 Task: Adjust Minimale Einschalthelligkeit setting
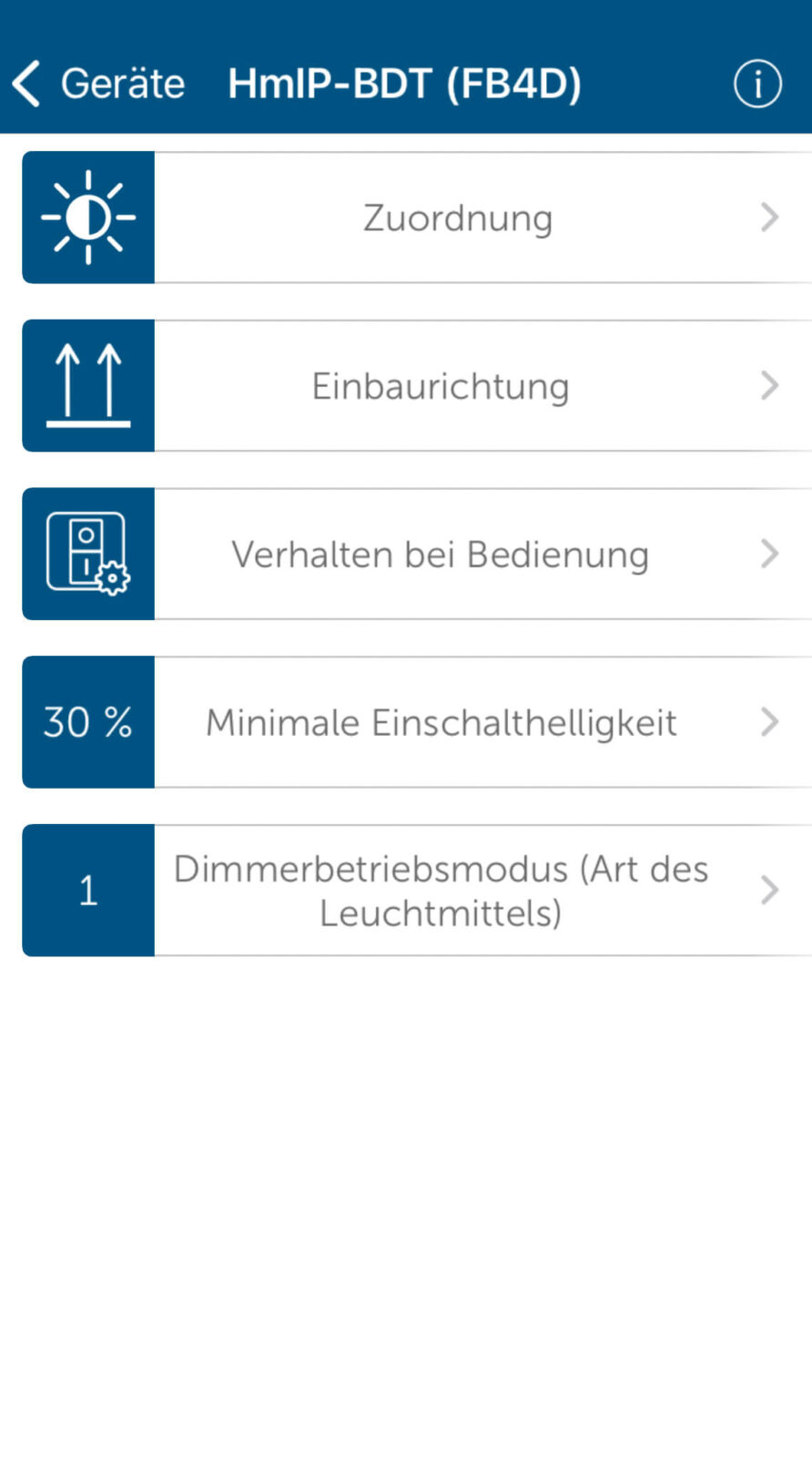pyautogui.click(x=442, y=721)
